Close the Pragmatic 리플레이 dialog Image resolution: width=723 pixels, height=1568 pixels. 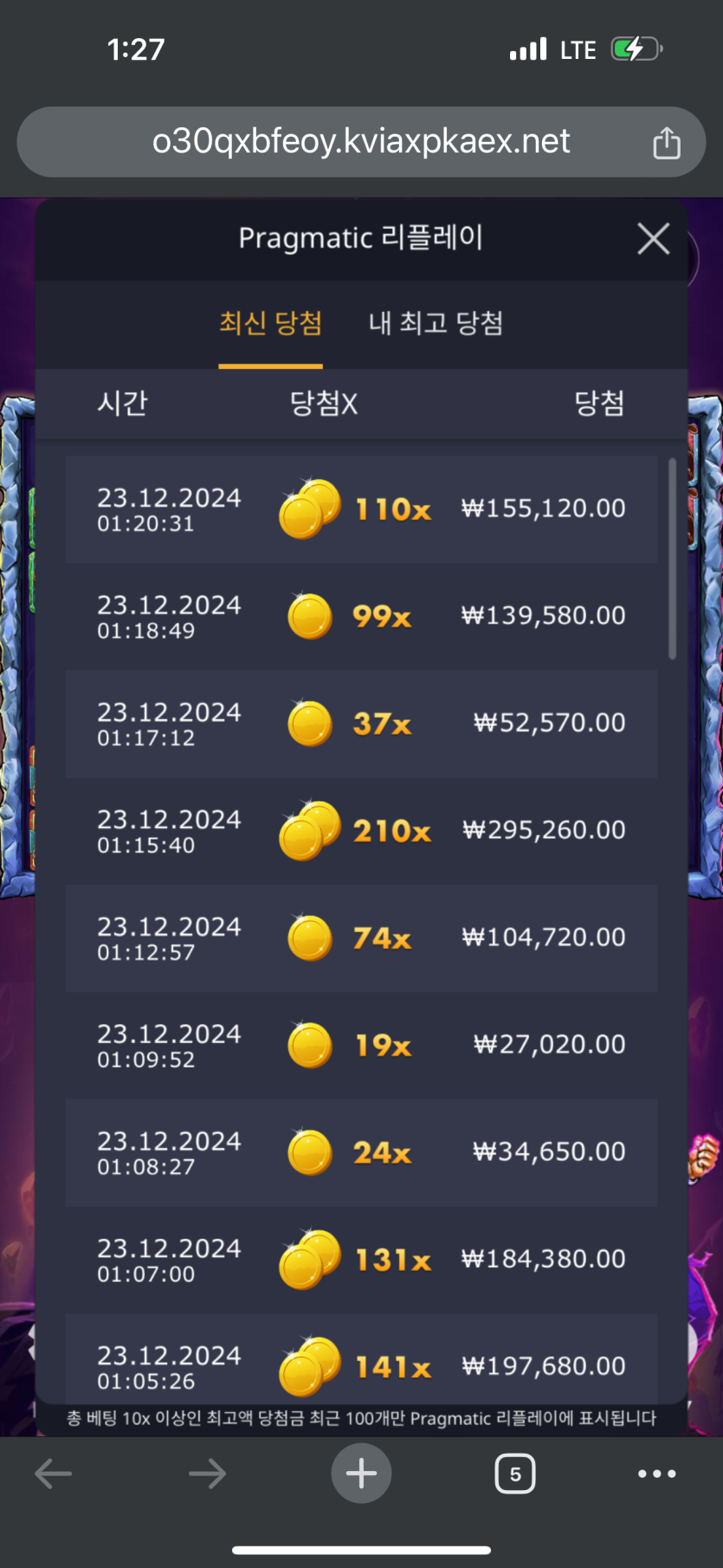pos(654,238)
